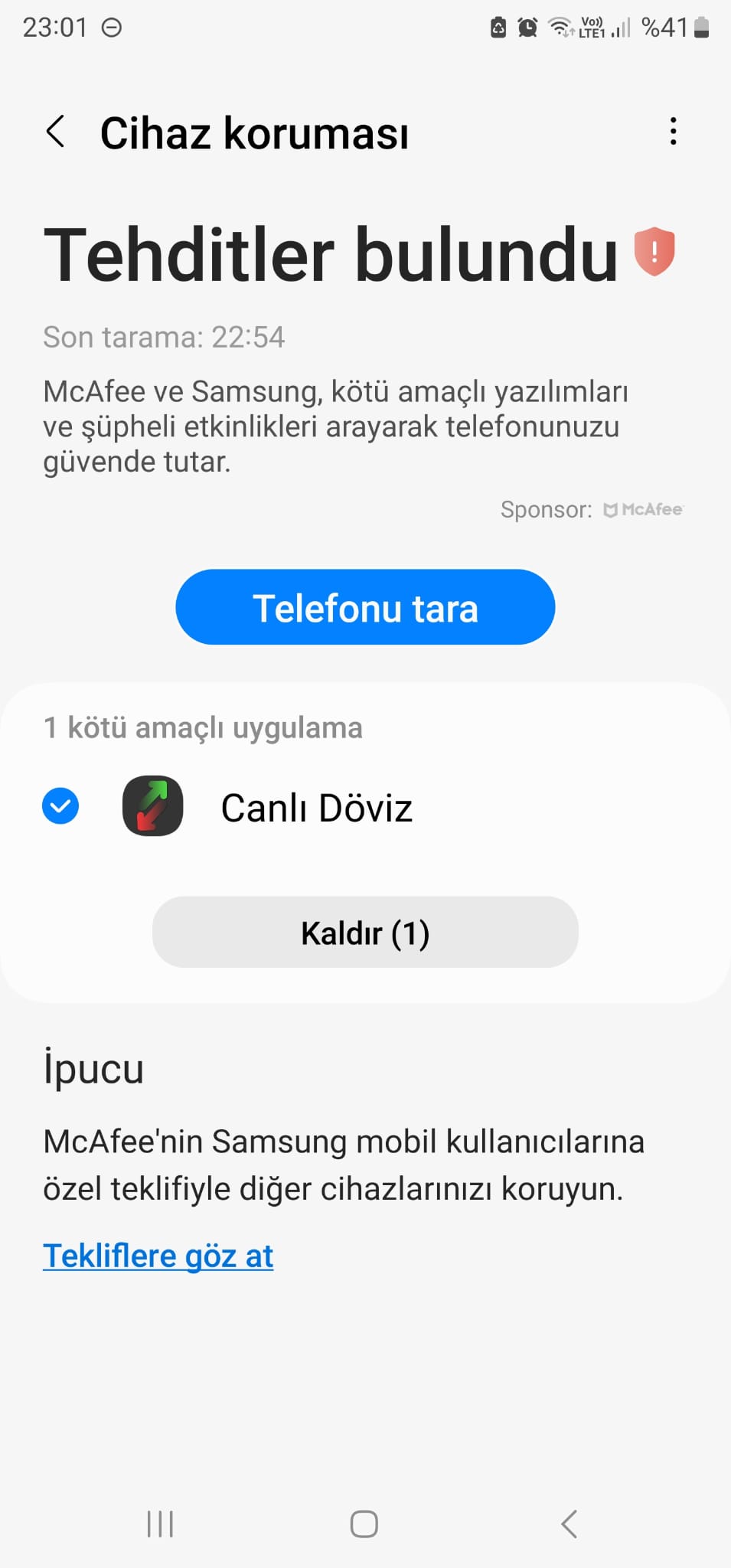
Task: Go to the home screen
Action: click(x=364, y=1524)
